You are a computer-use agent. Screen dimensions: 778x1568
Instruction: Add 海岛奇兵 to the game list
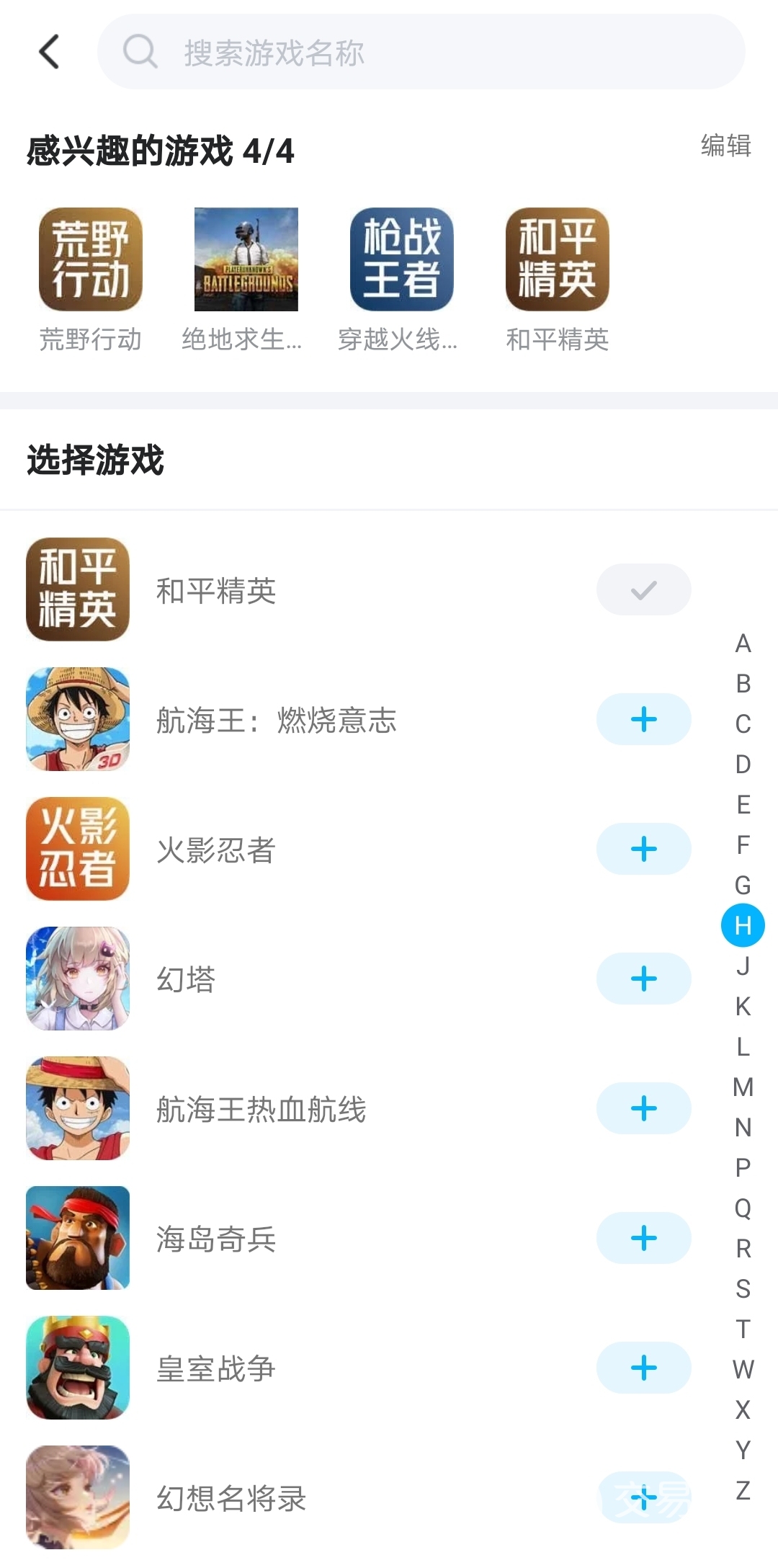(643, 1238)
